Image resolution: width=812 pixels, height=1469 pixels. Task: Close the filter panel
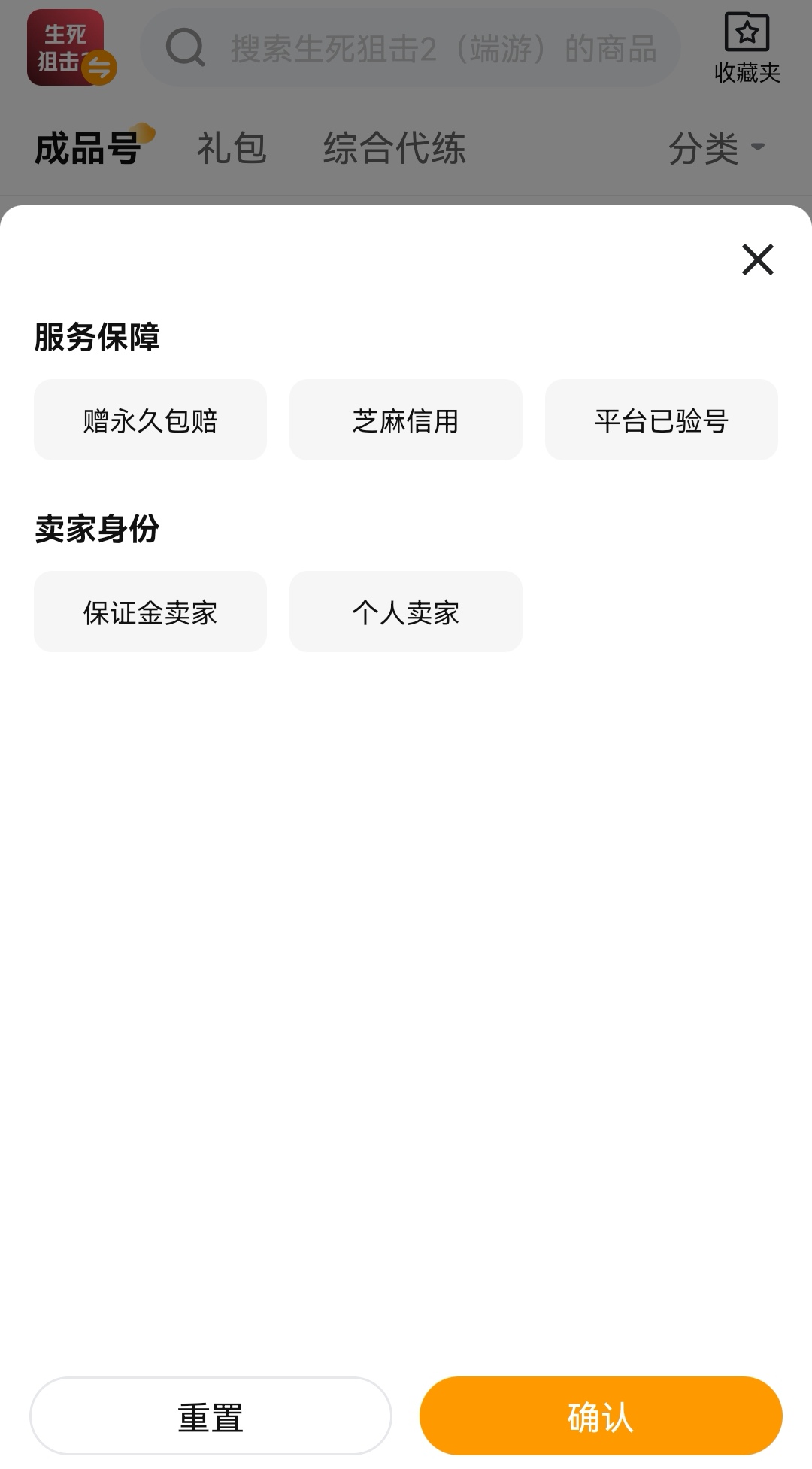pos(757,260)
